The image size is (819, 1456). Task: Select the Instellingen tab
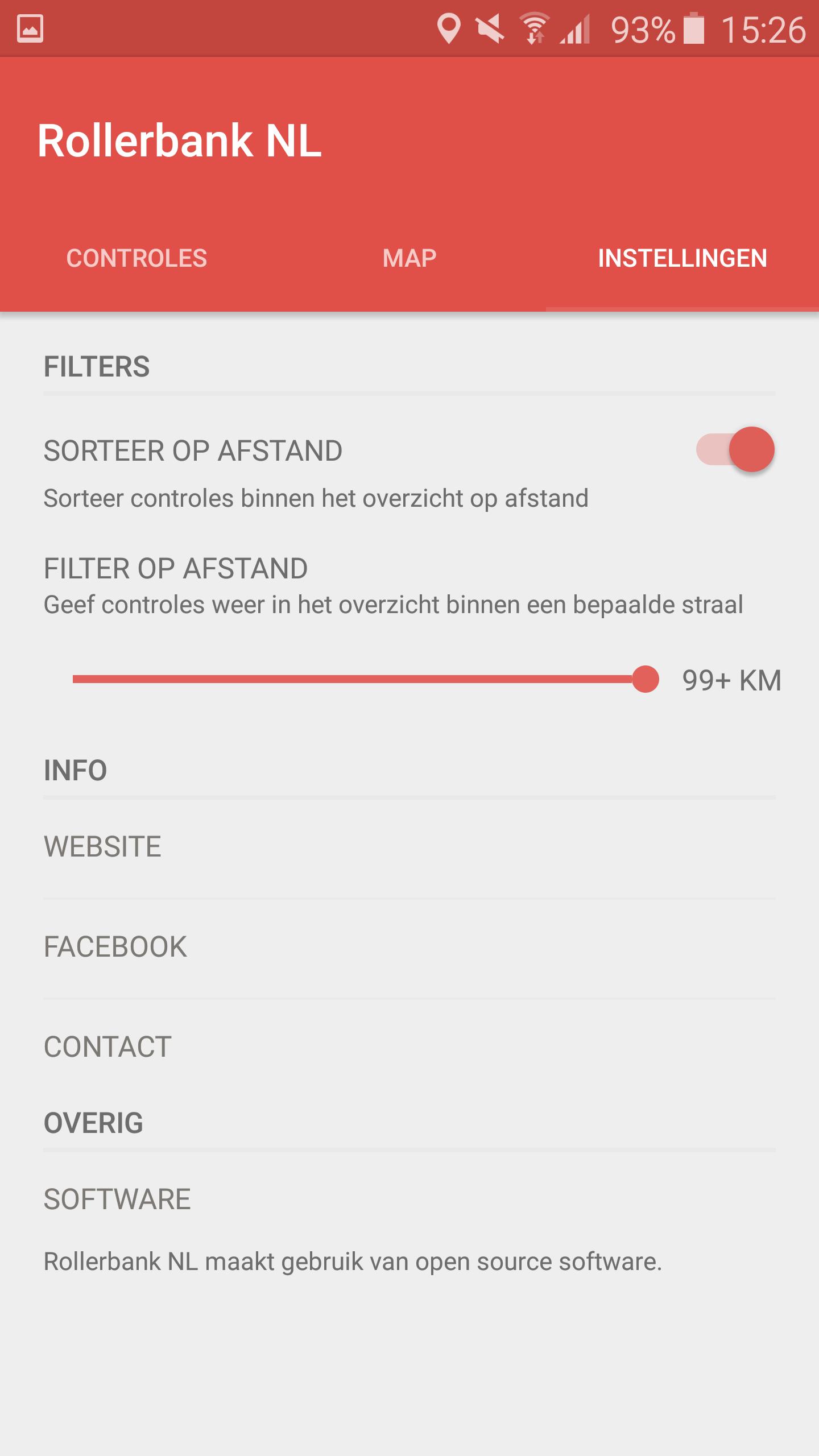(x=682, y=258)
